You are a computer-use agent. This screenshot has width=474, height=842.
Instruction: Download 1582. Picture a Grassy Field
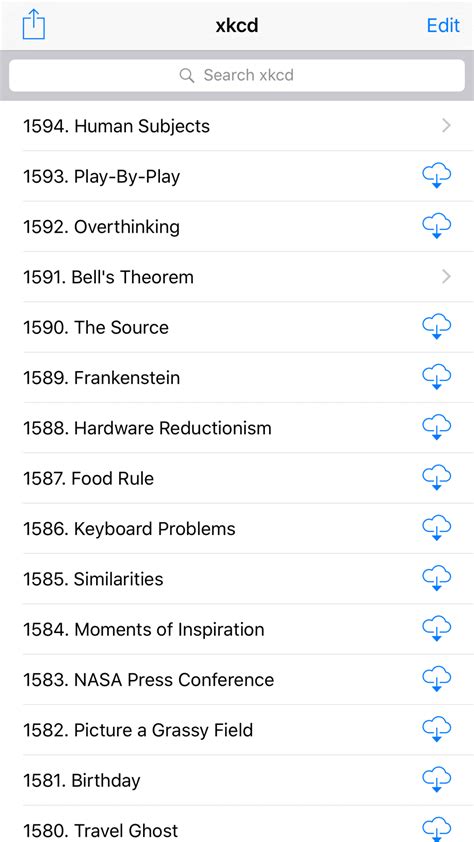point(436,730)
